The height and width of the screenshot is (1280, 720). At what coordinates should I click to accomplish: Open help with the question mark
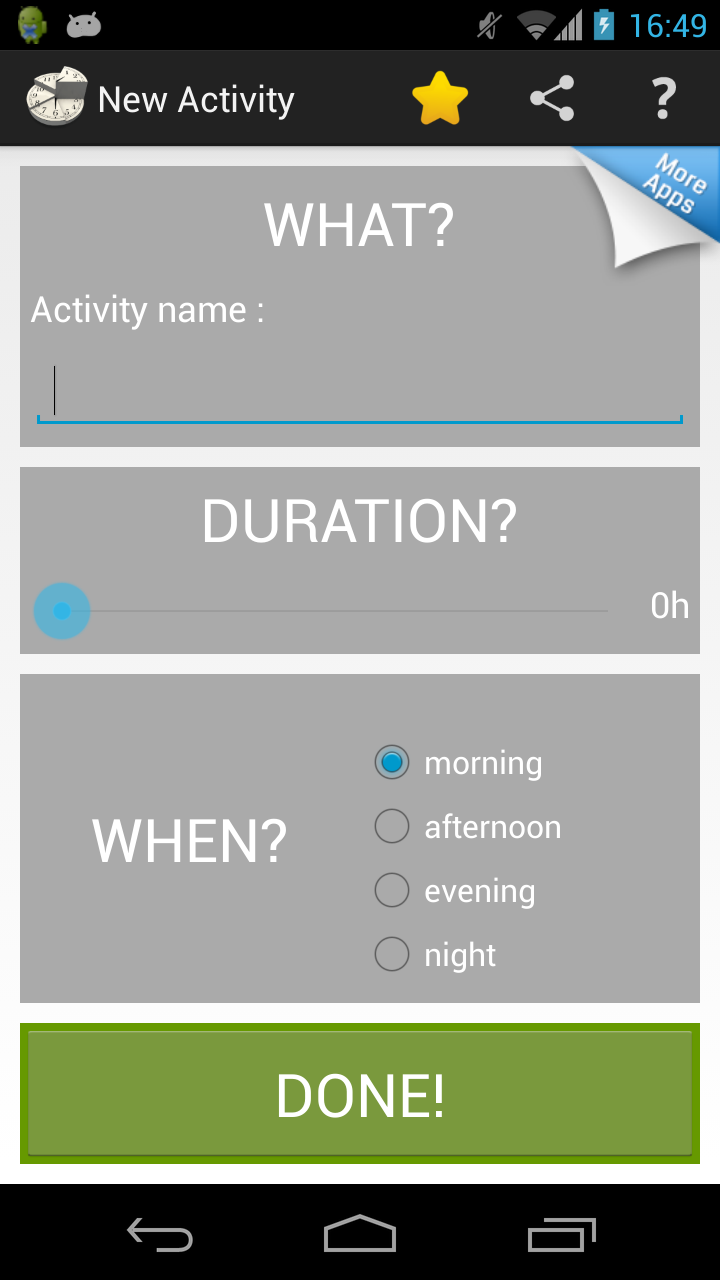coord(663,99)
